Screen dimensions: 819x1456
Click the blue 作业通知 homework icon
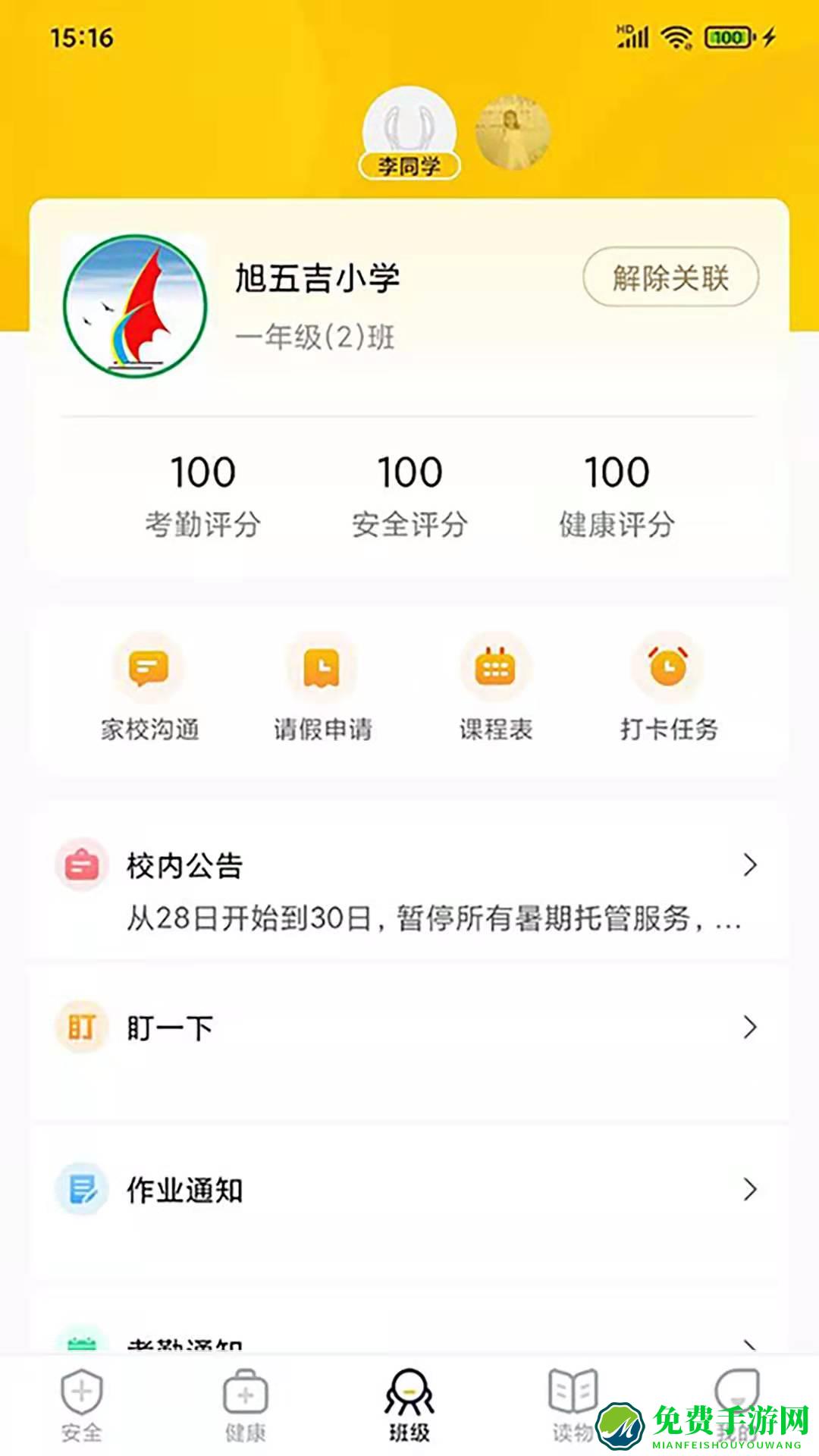82,1191
